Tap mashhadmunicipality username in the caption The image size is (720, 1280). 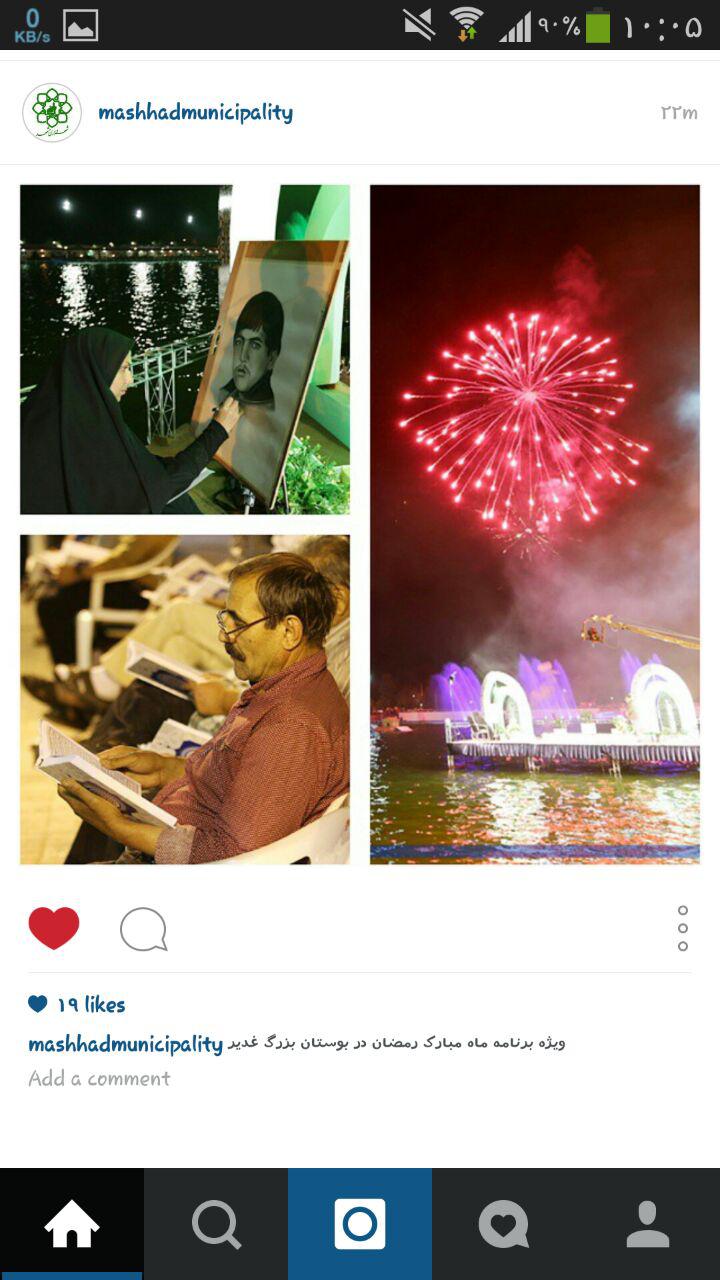click(125, 1044)
